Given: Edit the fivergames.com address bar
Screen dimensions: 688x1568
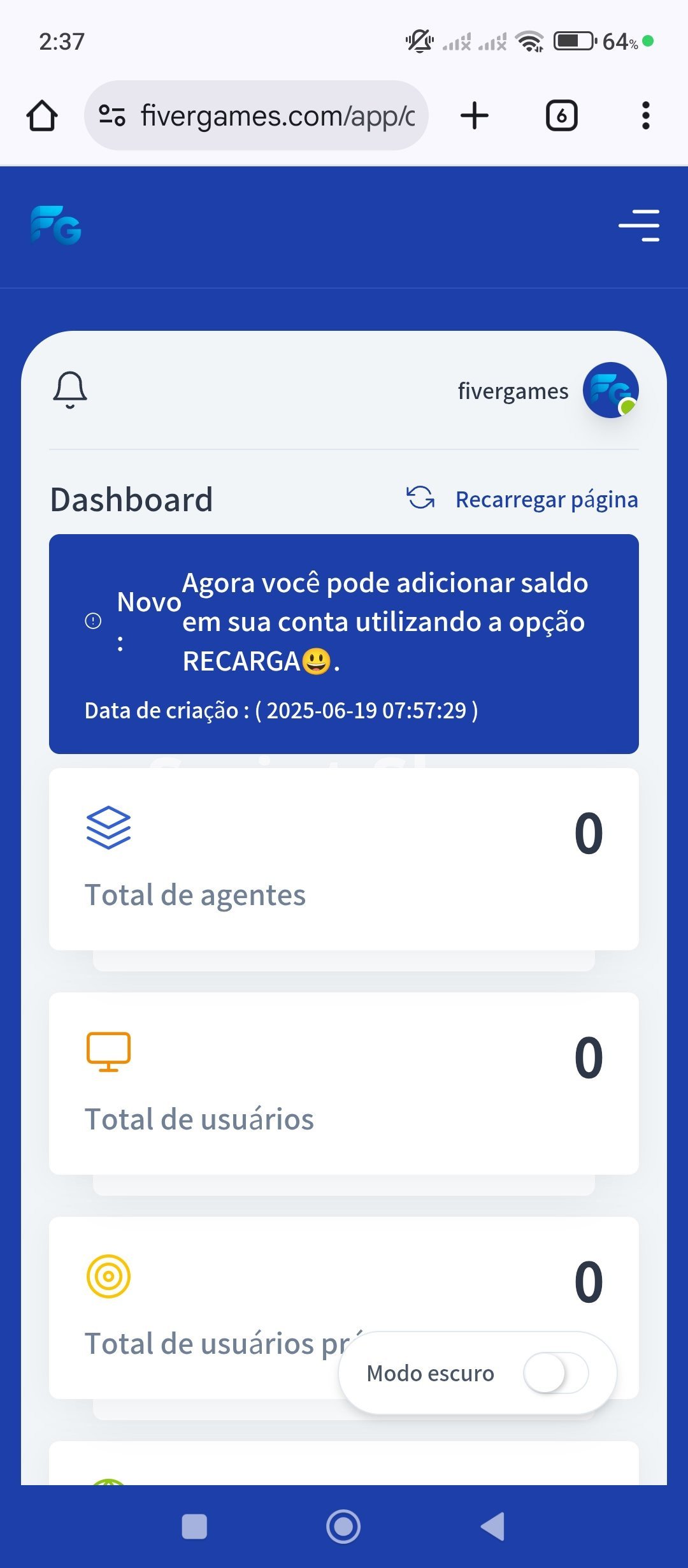Looking at the screenshot, I should point(256,115).
